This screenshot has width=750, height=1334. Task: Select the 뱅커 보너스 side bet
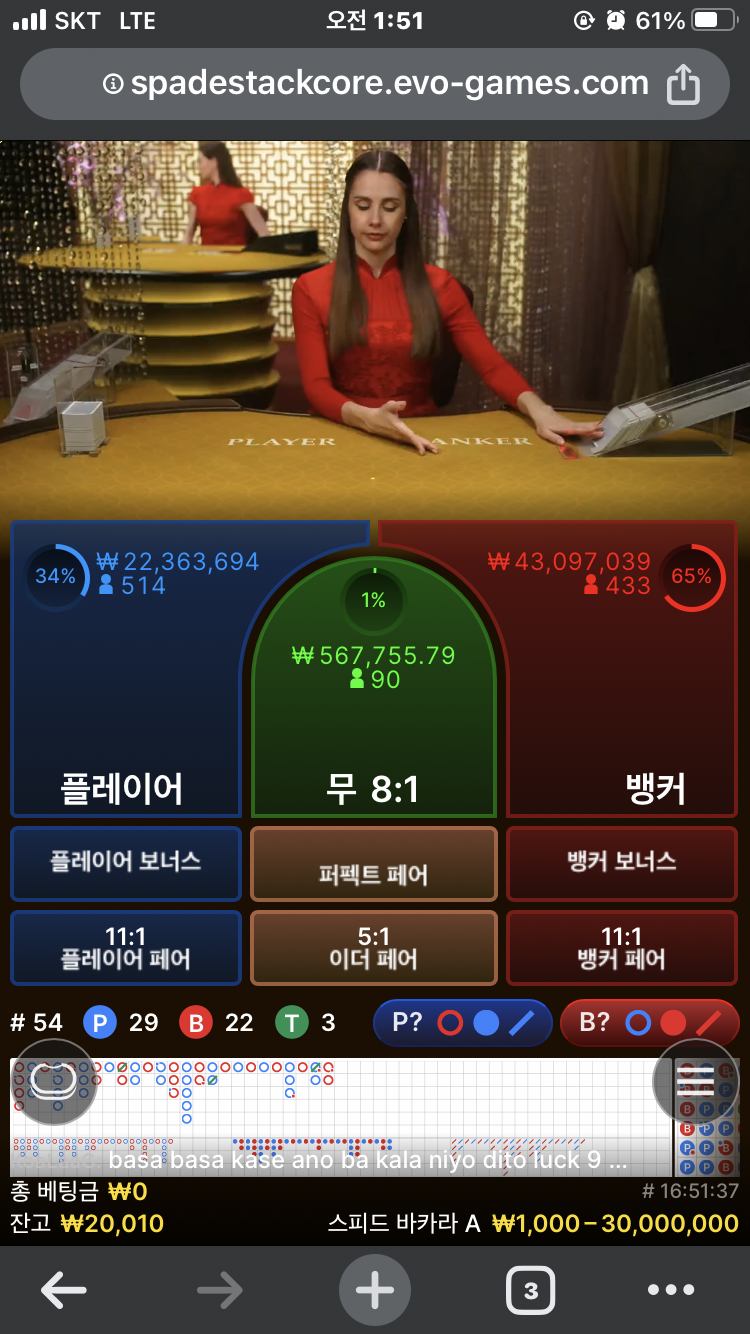pyautogui.click(x=622, y=862)
